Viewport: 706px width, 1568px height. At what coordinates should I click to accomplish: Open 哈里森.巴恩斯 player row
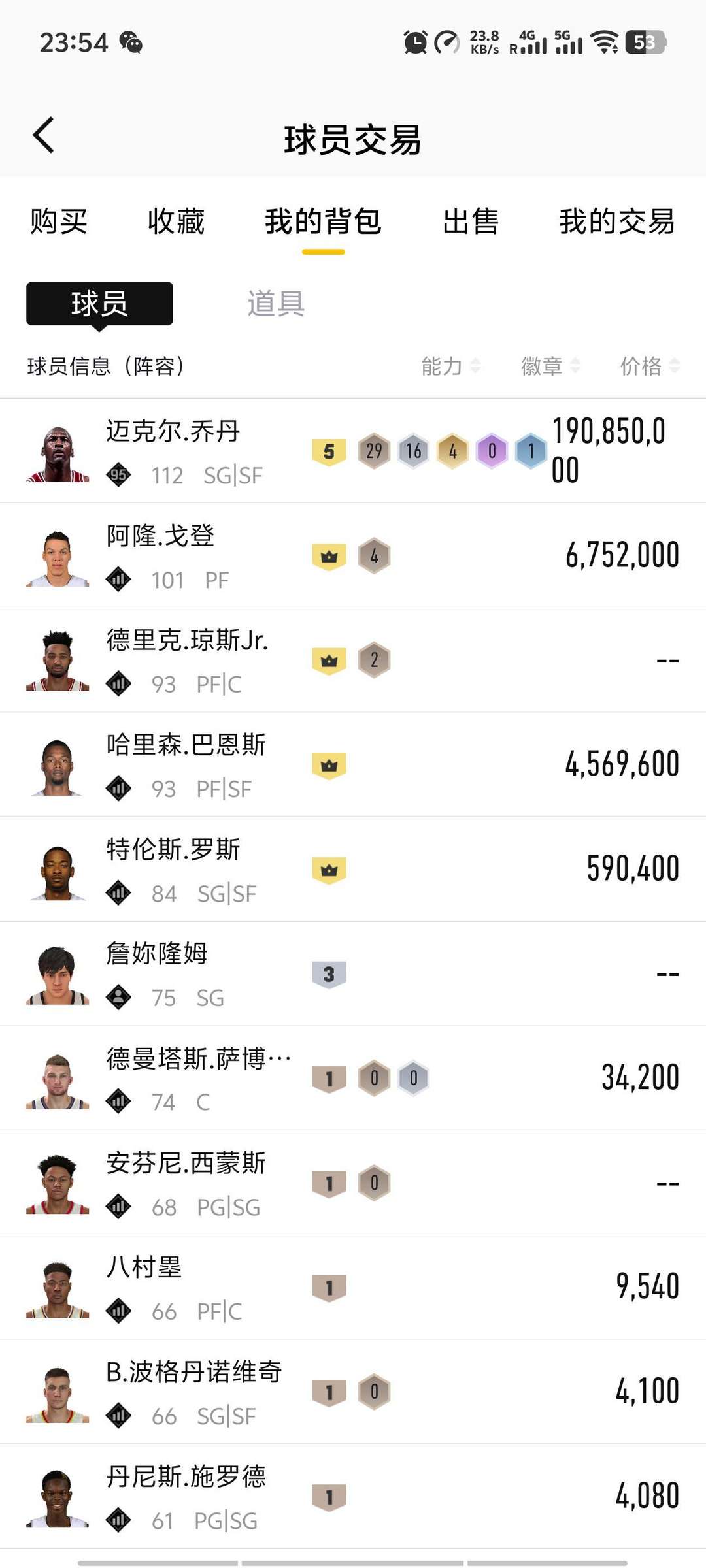tap(353, 764)
